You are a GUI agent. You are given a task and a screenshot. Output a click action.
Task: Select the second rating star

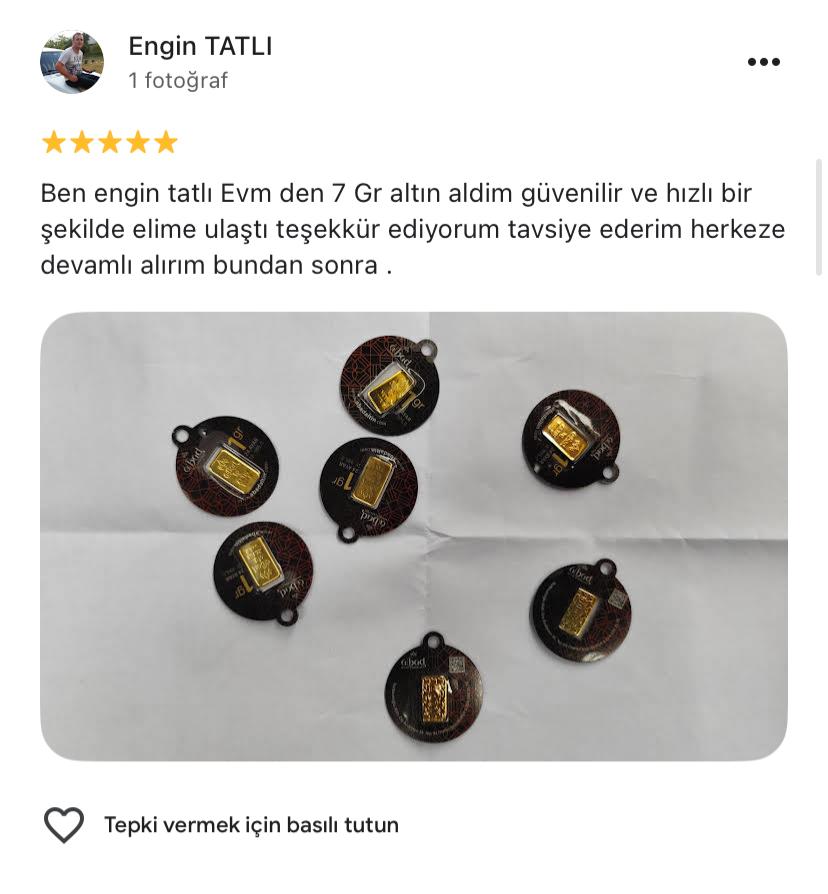[82, 141]
